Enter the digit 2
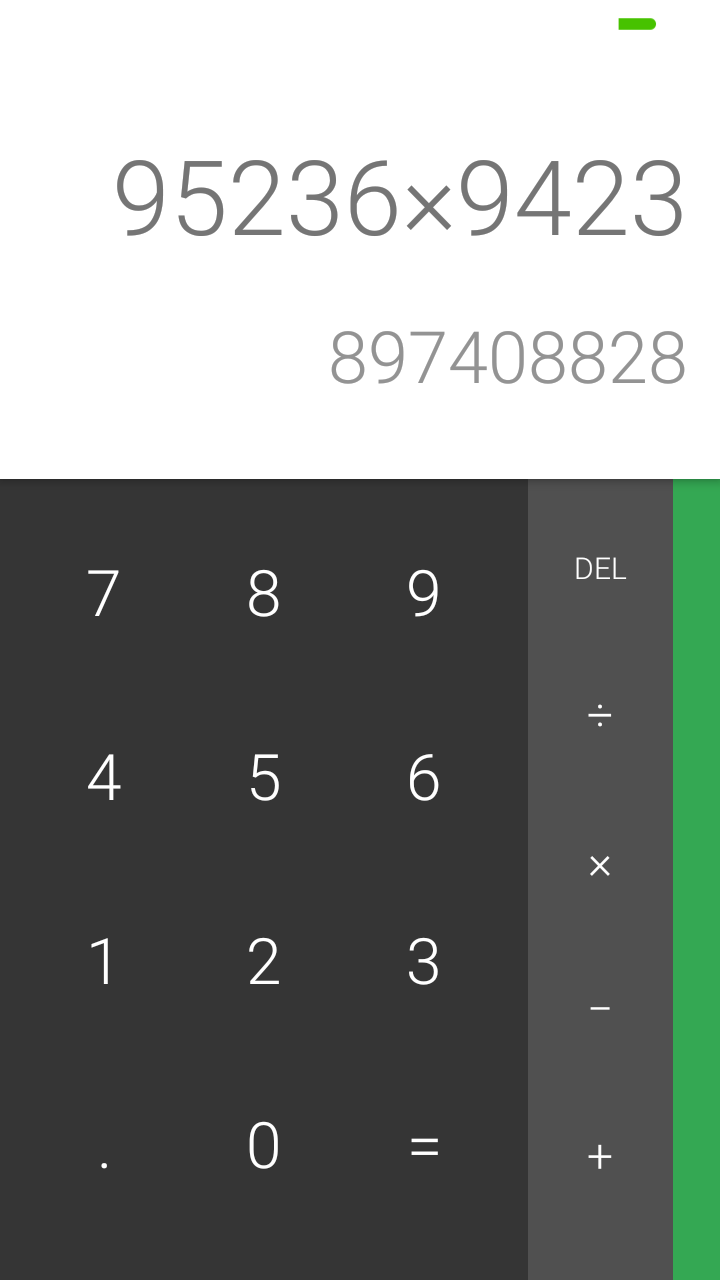 pos(264,961)
